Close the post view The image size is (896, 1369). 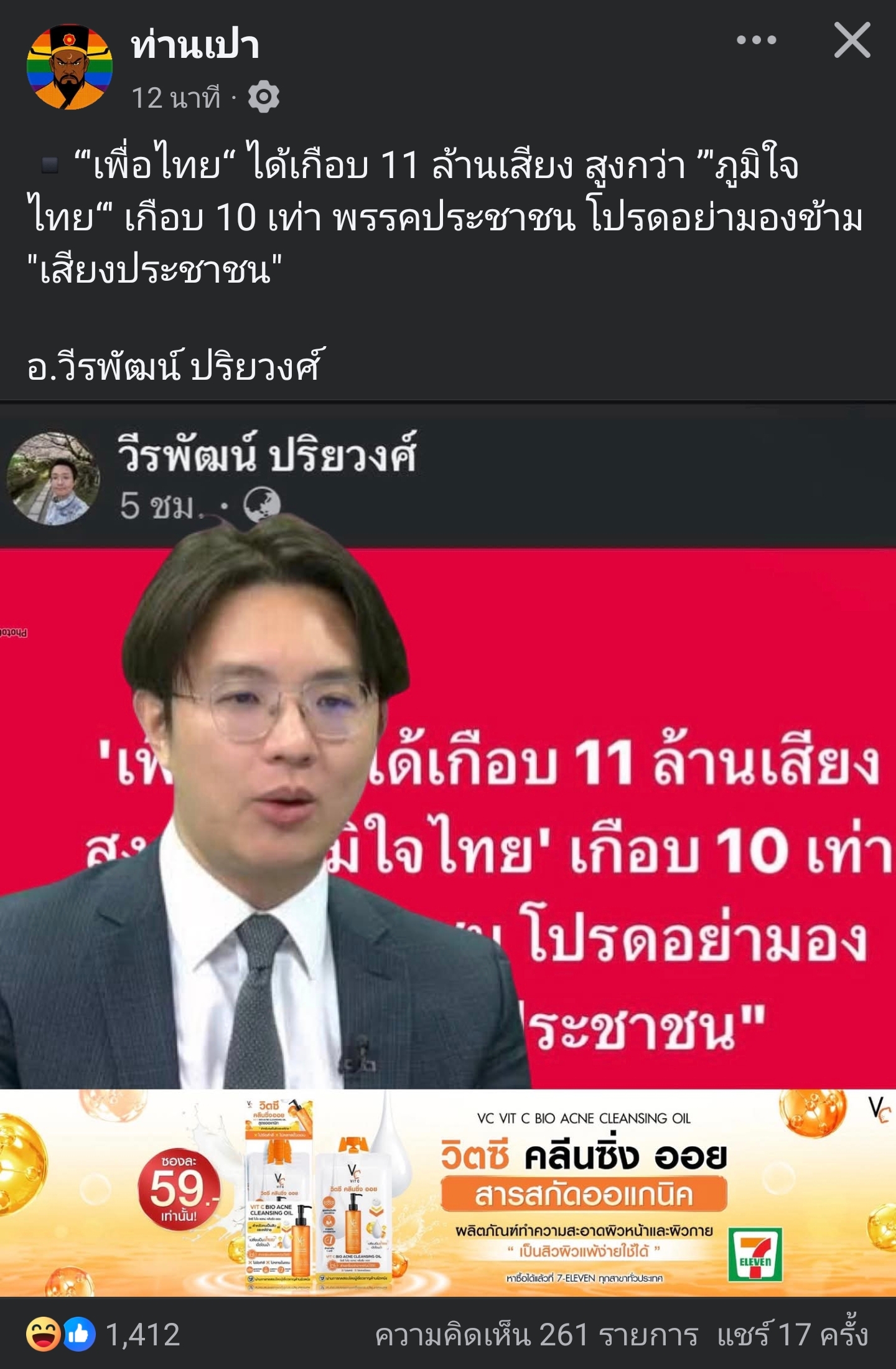coord(852,40)
